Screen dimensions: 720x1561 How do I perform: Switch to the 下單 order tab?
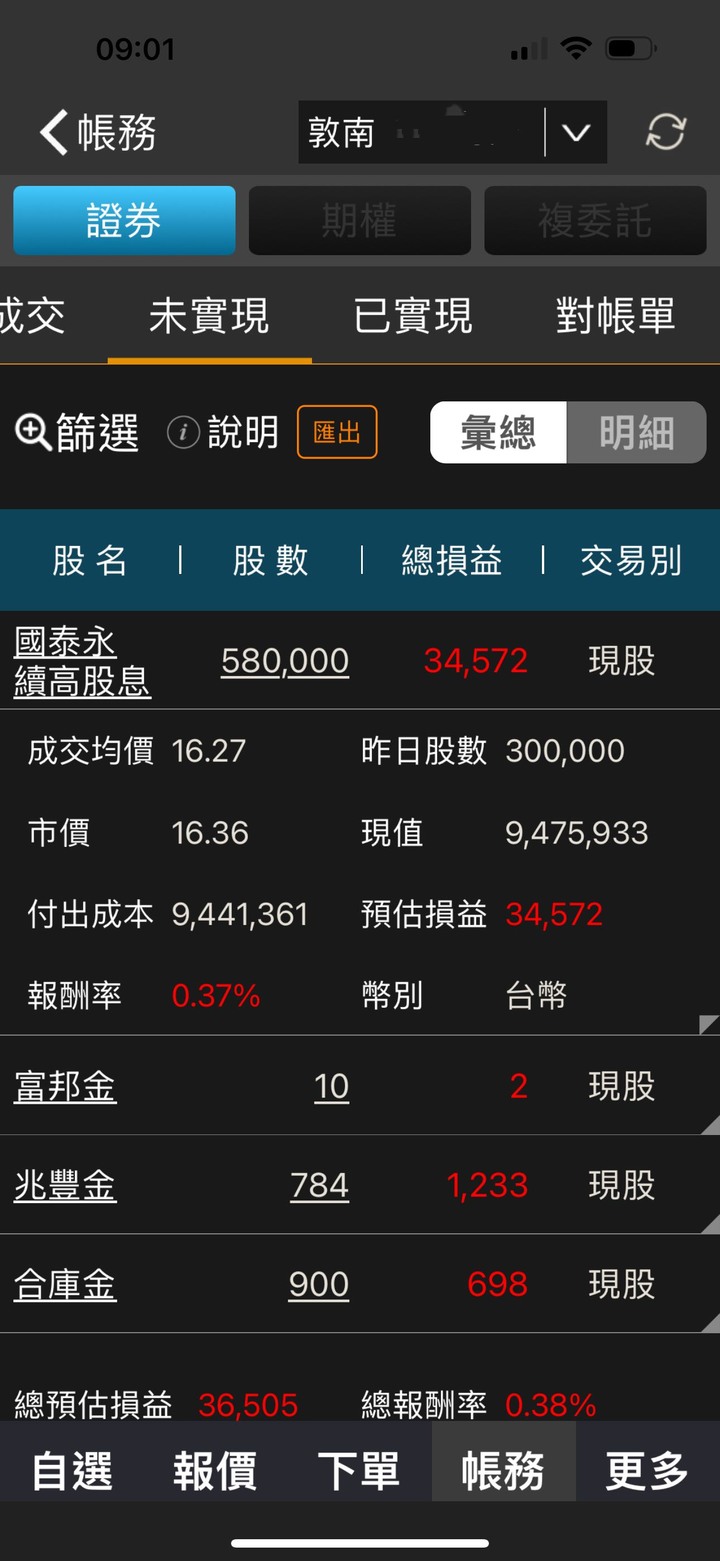[359, 1472]
